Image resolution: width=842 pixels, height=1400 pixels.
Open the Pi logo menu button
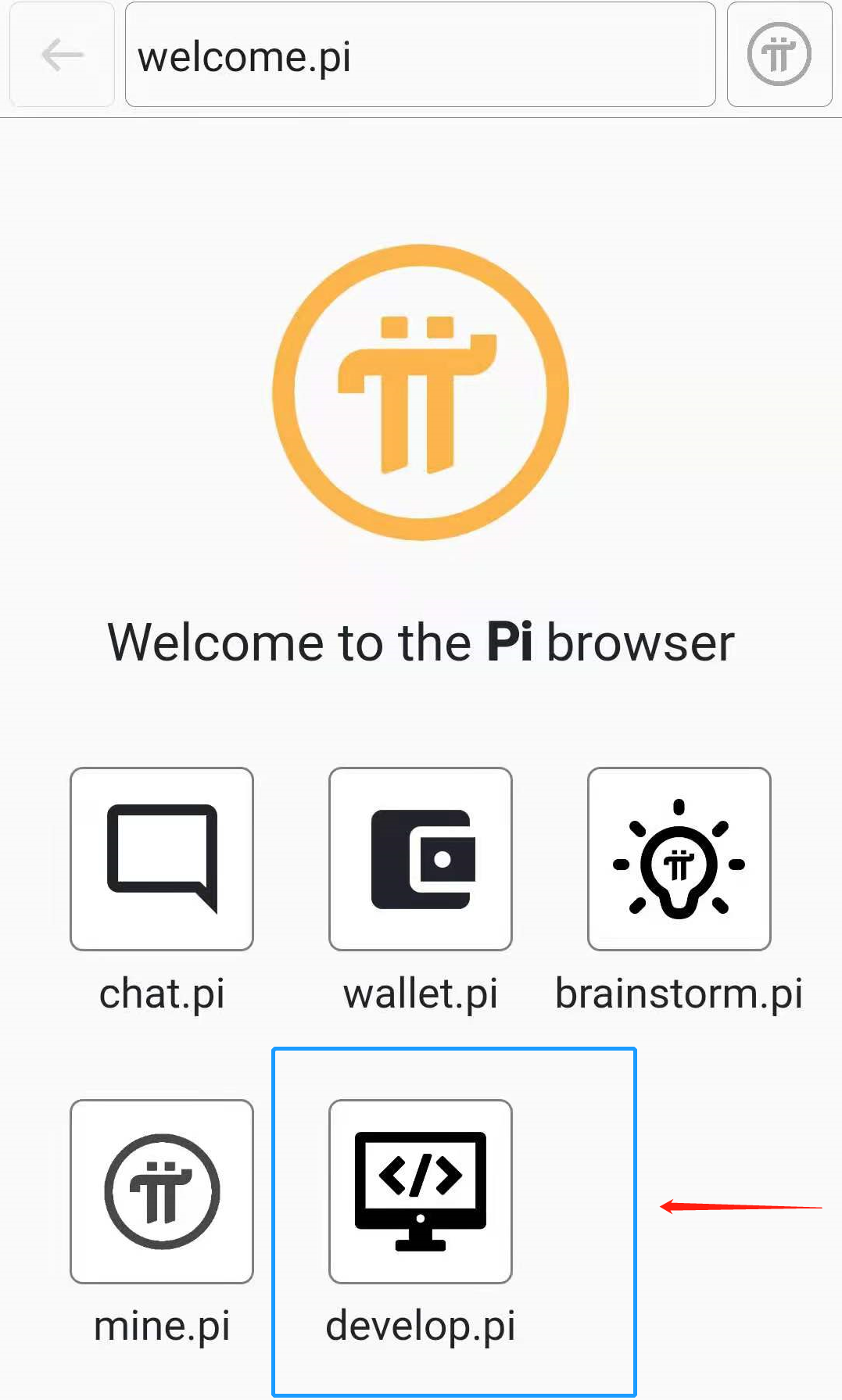779,55
